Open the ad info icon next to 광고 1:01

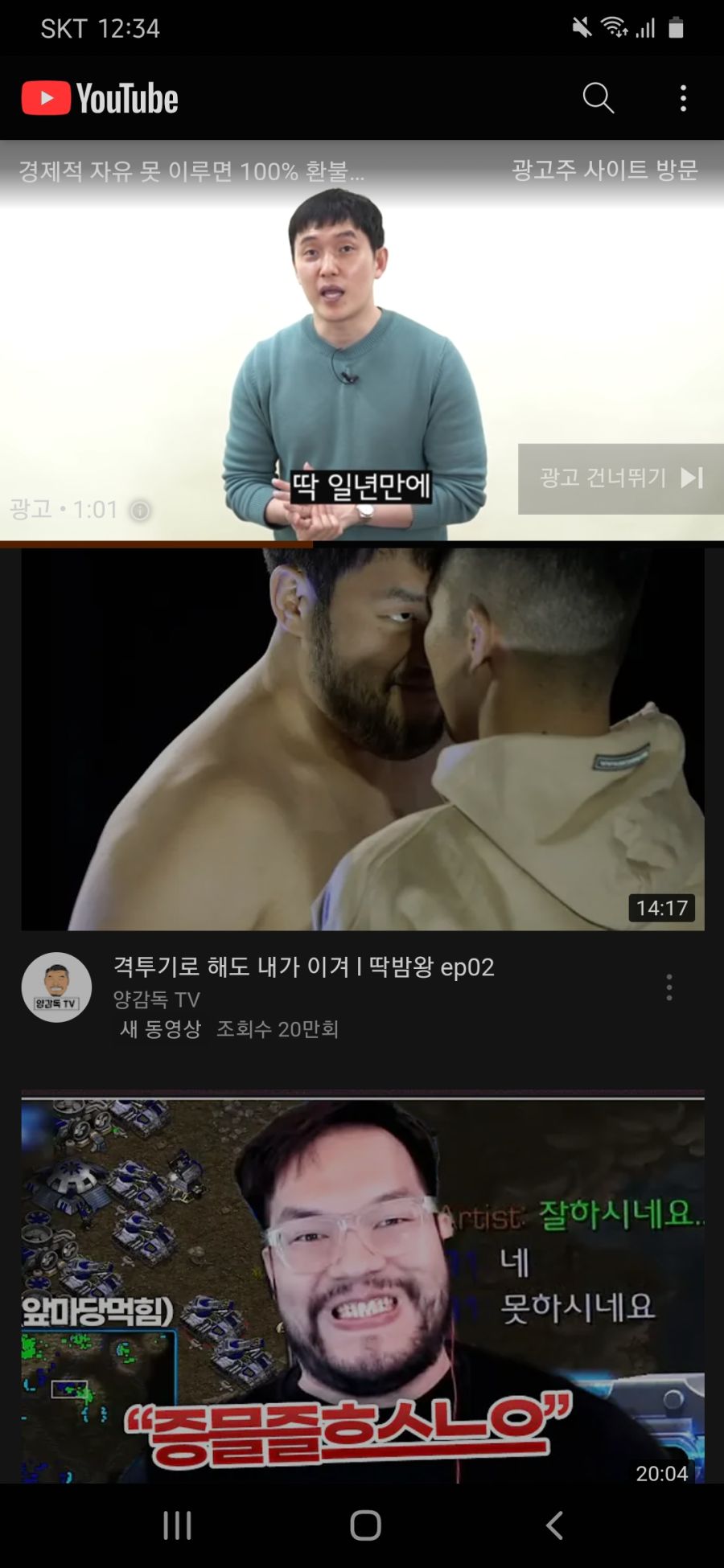coord(140,510)
